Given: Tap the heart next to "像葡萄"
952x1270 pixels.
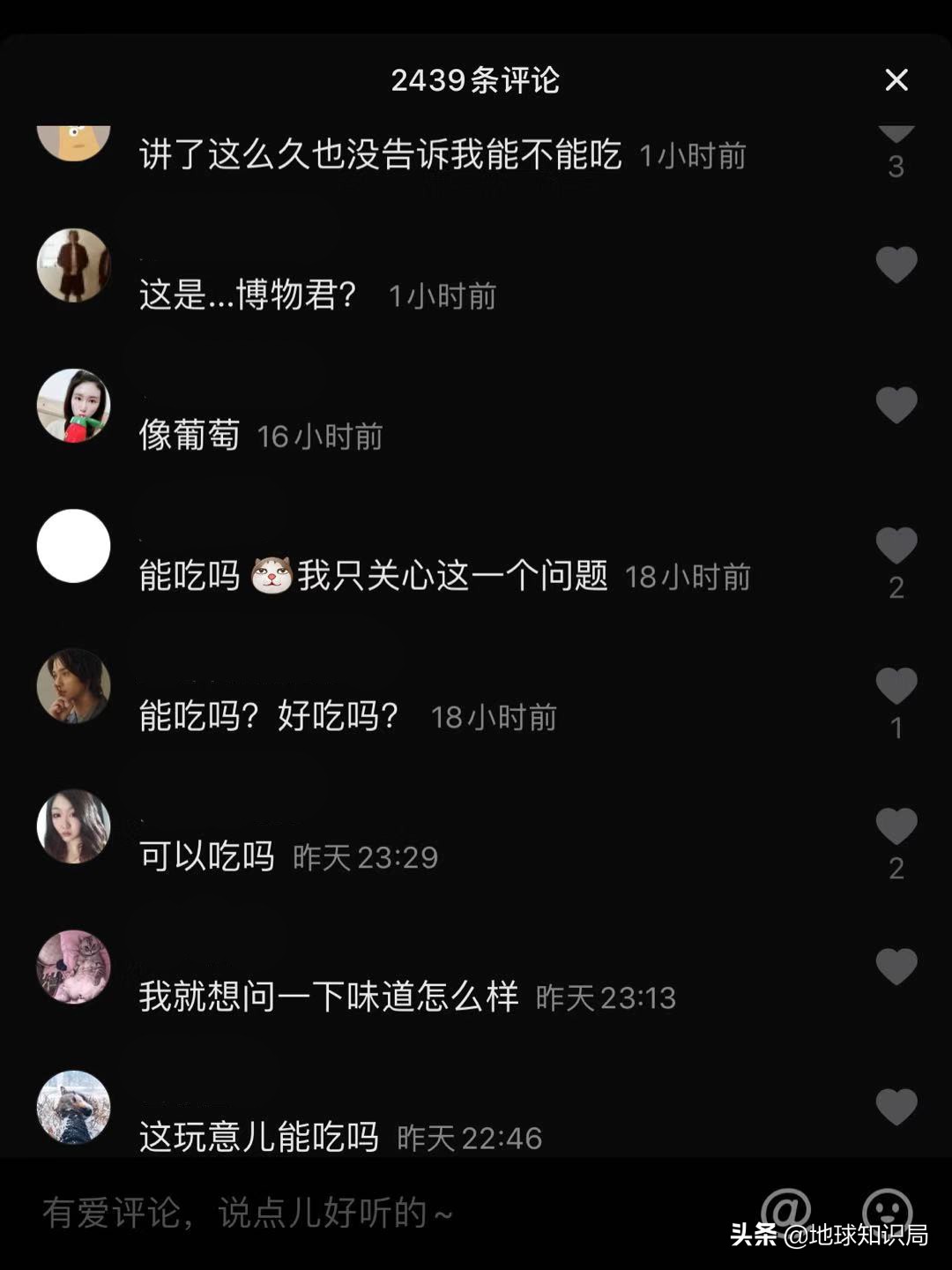Looking at the screenshot, I should click(x=896, y=406).
